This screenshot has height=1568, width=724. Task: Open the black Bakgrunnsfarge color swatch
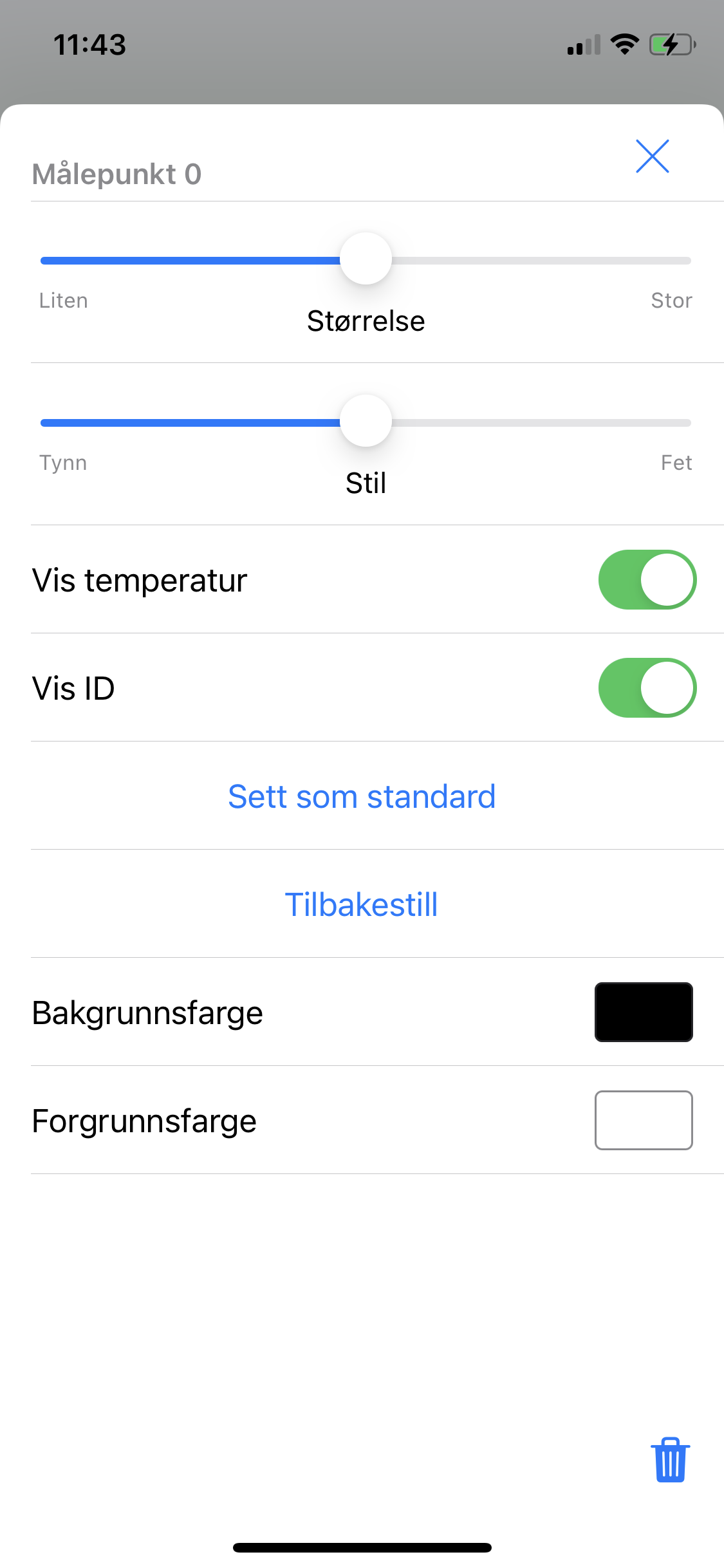click(x=644, y=1012)
